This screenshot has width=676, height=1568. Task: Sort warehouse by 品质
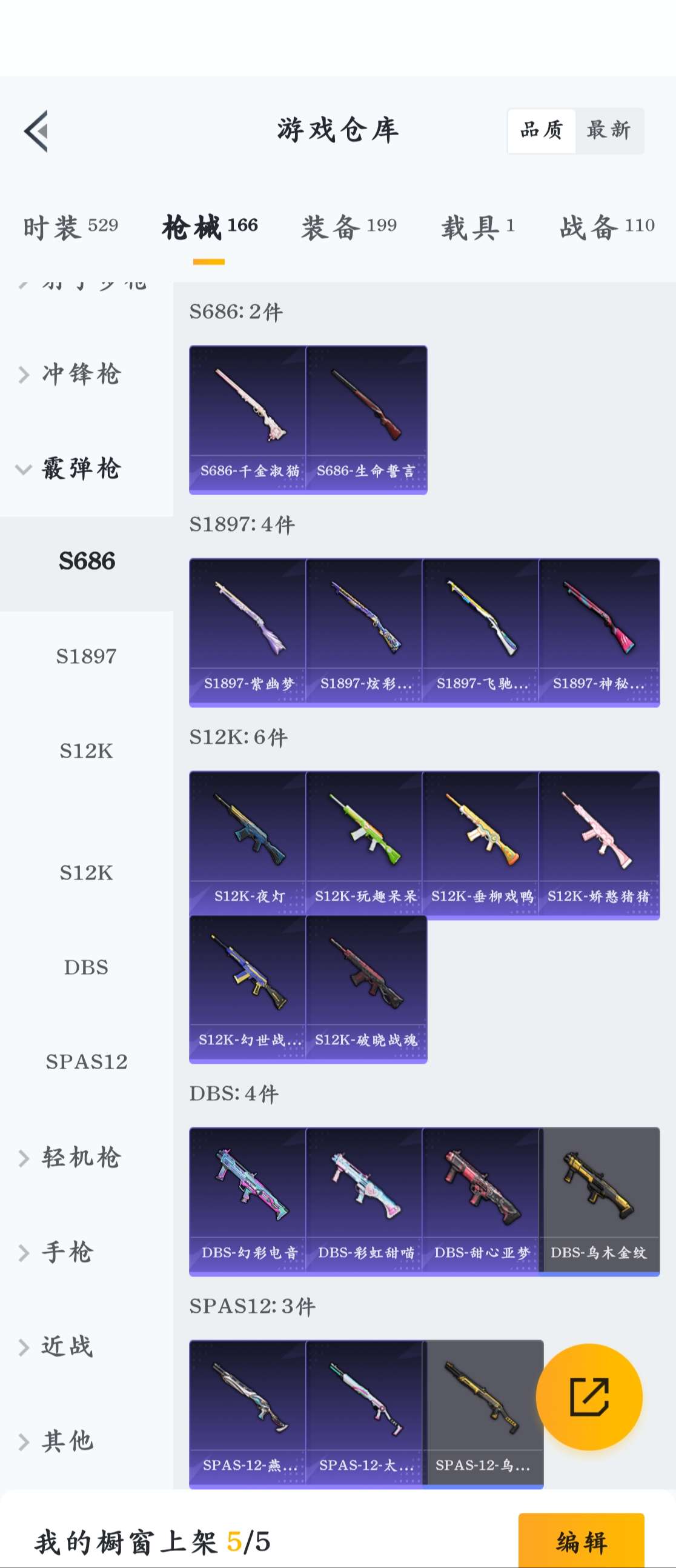[x=542, y=130]
